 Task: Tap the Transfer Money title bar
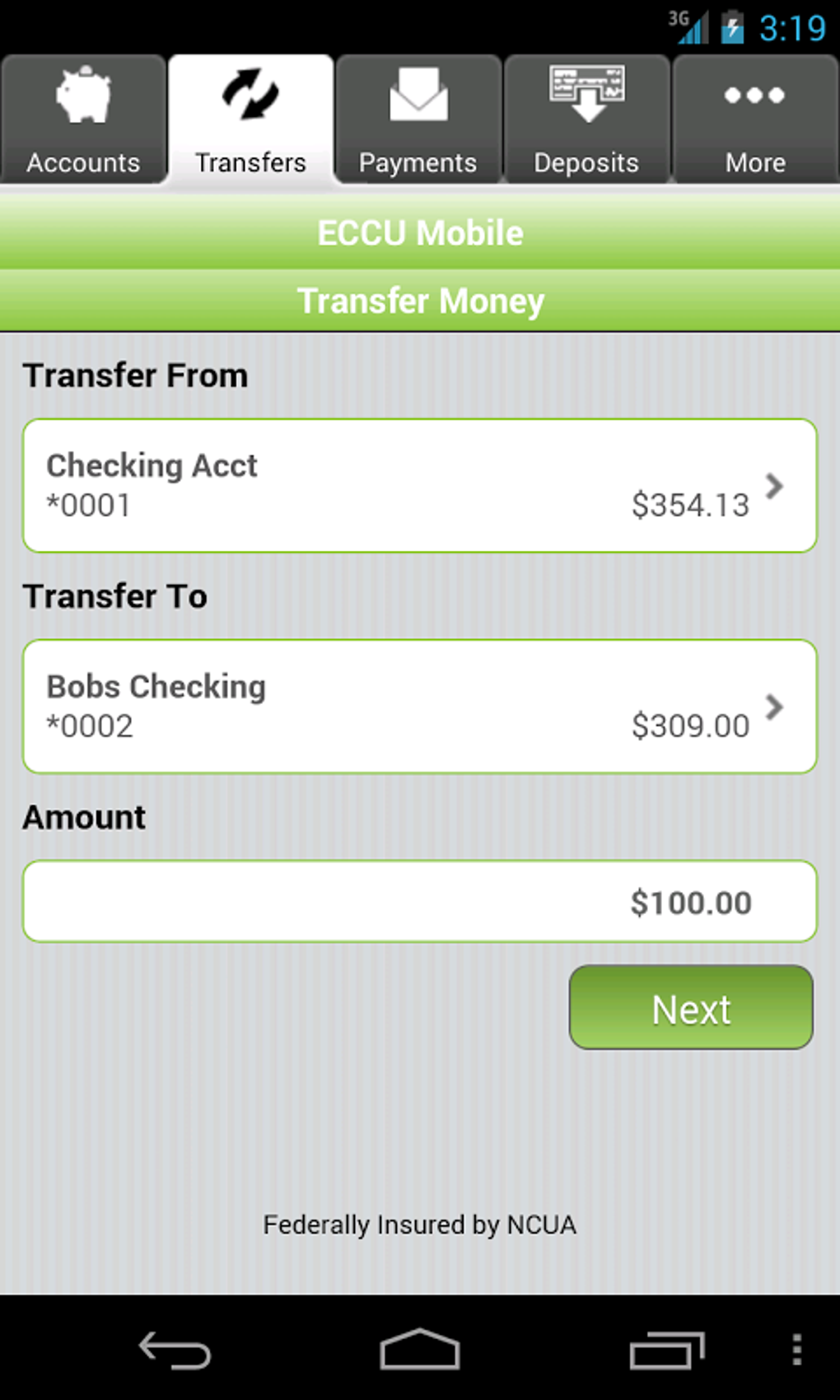(x=420, y=300)
